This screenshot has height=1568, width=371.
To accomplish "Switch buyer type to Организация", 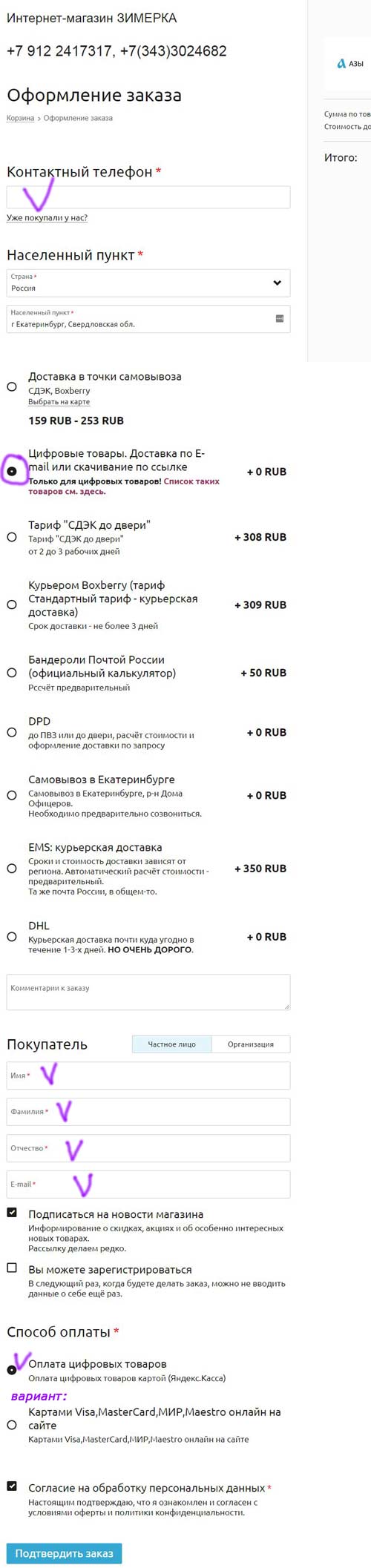I will 251,1044.
